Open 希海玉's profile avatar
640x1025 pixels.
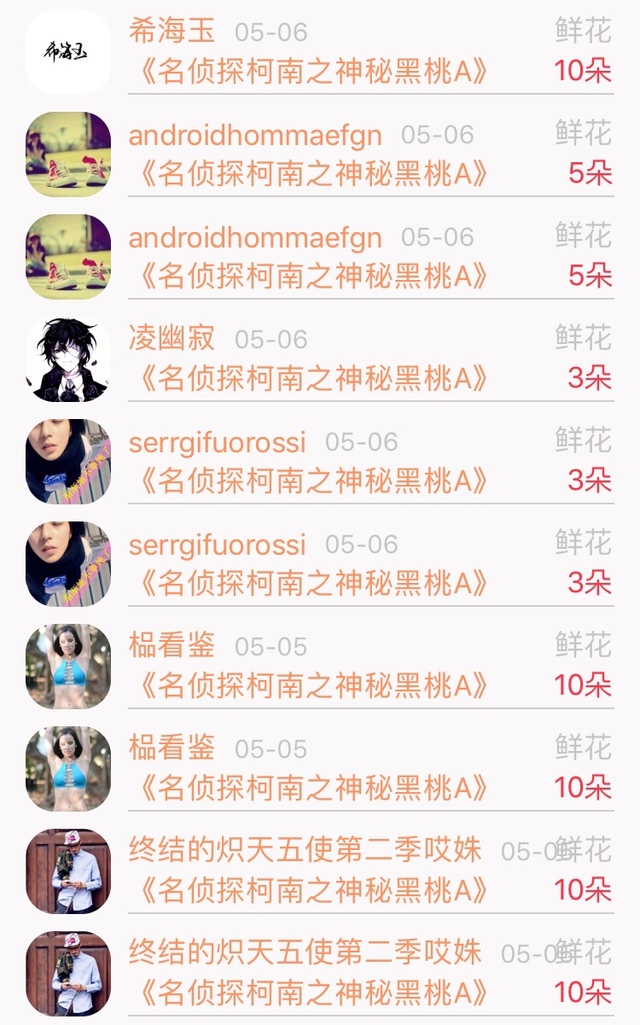(x=68, y=52)
